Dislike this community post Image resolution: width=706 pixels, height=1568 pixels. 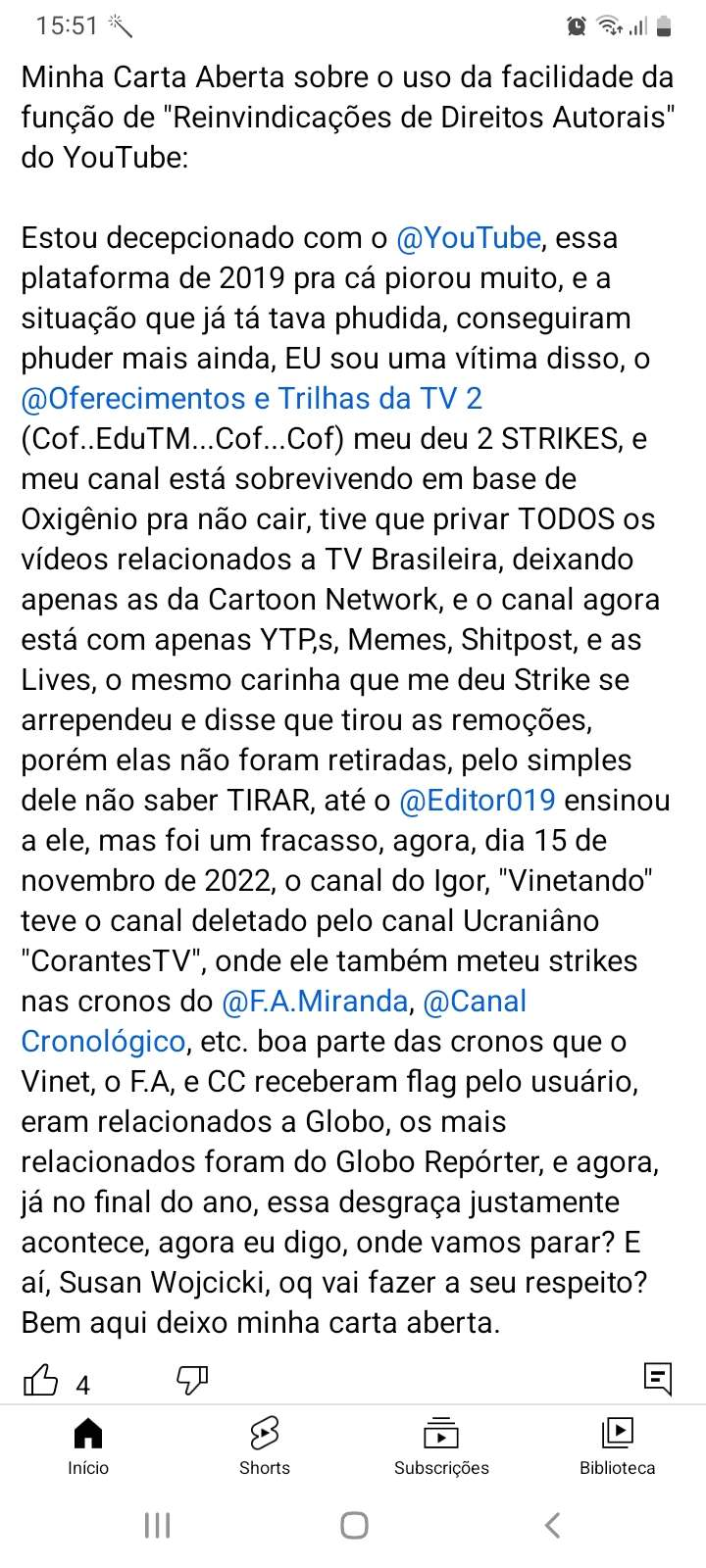(192, 1381)
